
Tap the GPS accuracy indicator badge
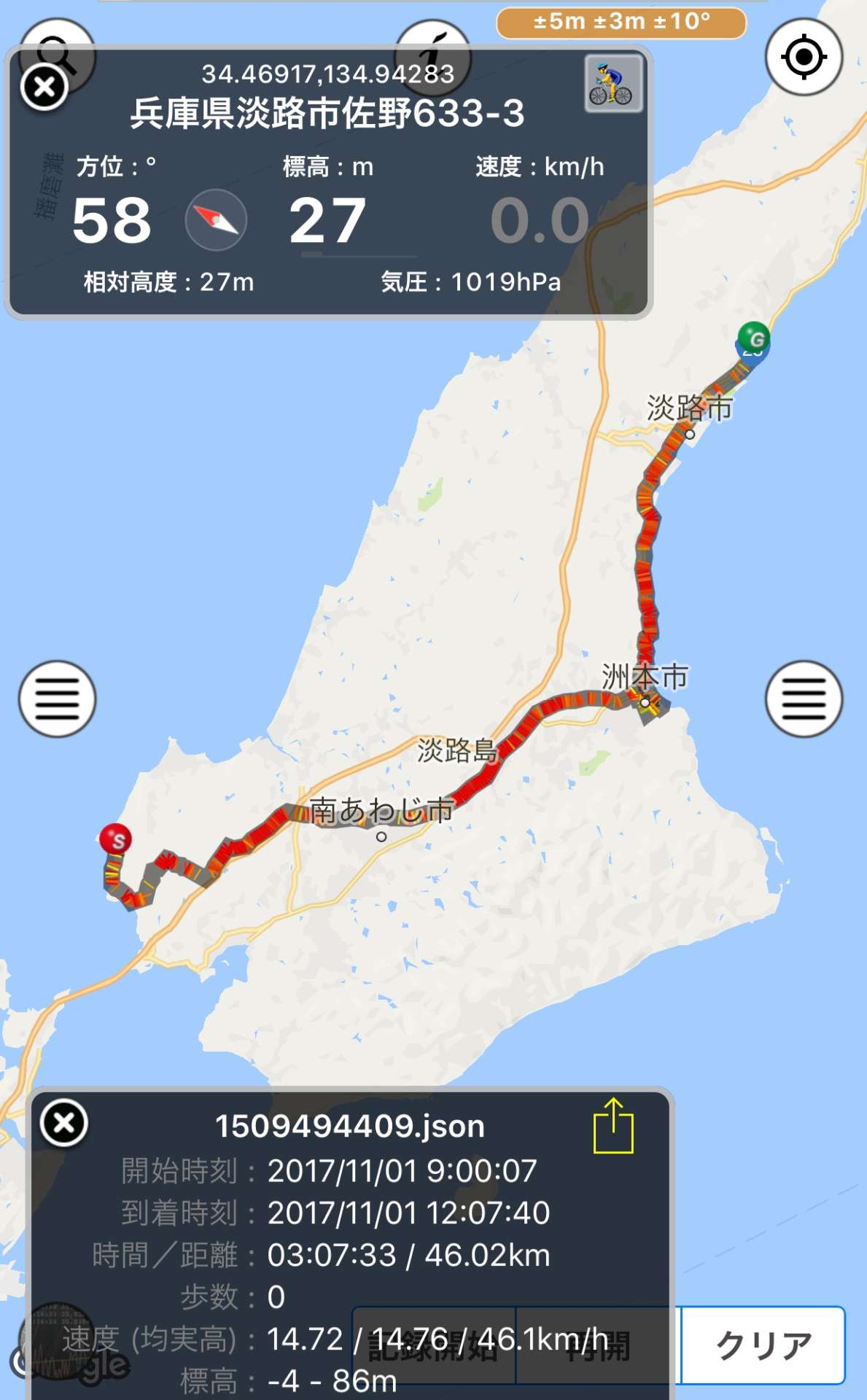coord(621,22)
